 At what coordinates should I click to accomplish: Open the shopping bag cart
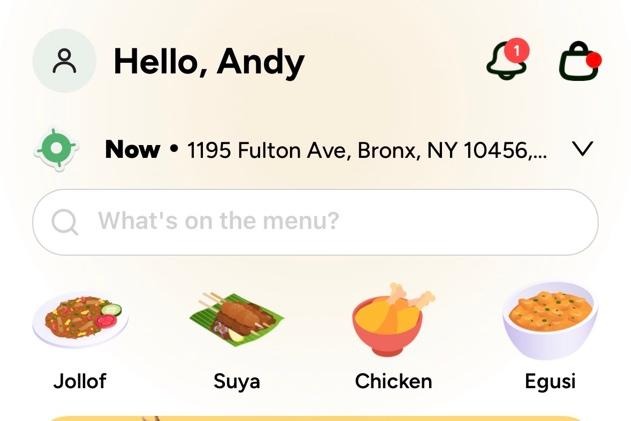click(x=580, y=61)
